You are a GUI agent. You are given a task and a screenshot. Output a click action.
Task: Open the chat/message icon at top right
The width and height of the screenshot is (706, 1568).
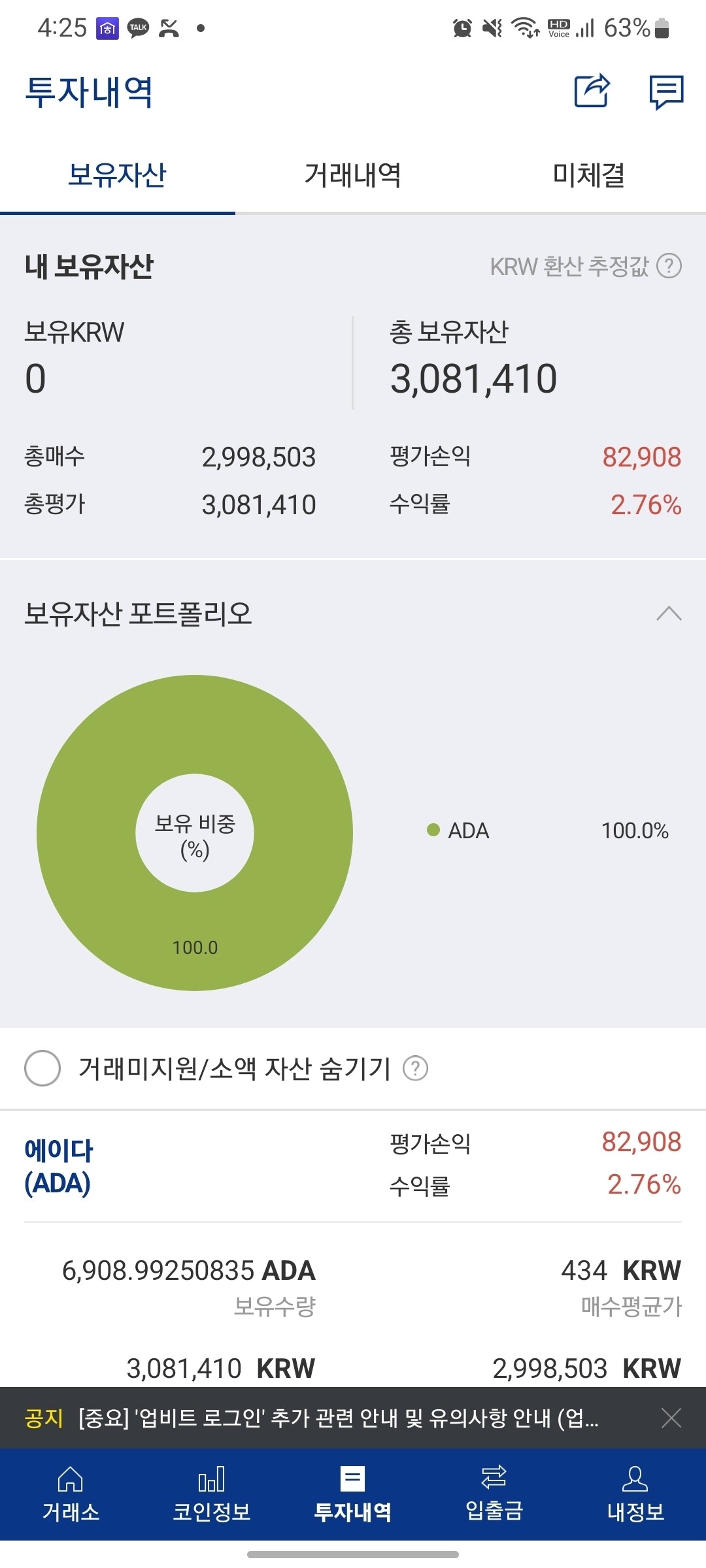coord(666,92)
